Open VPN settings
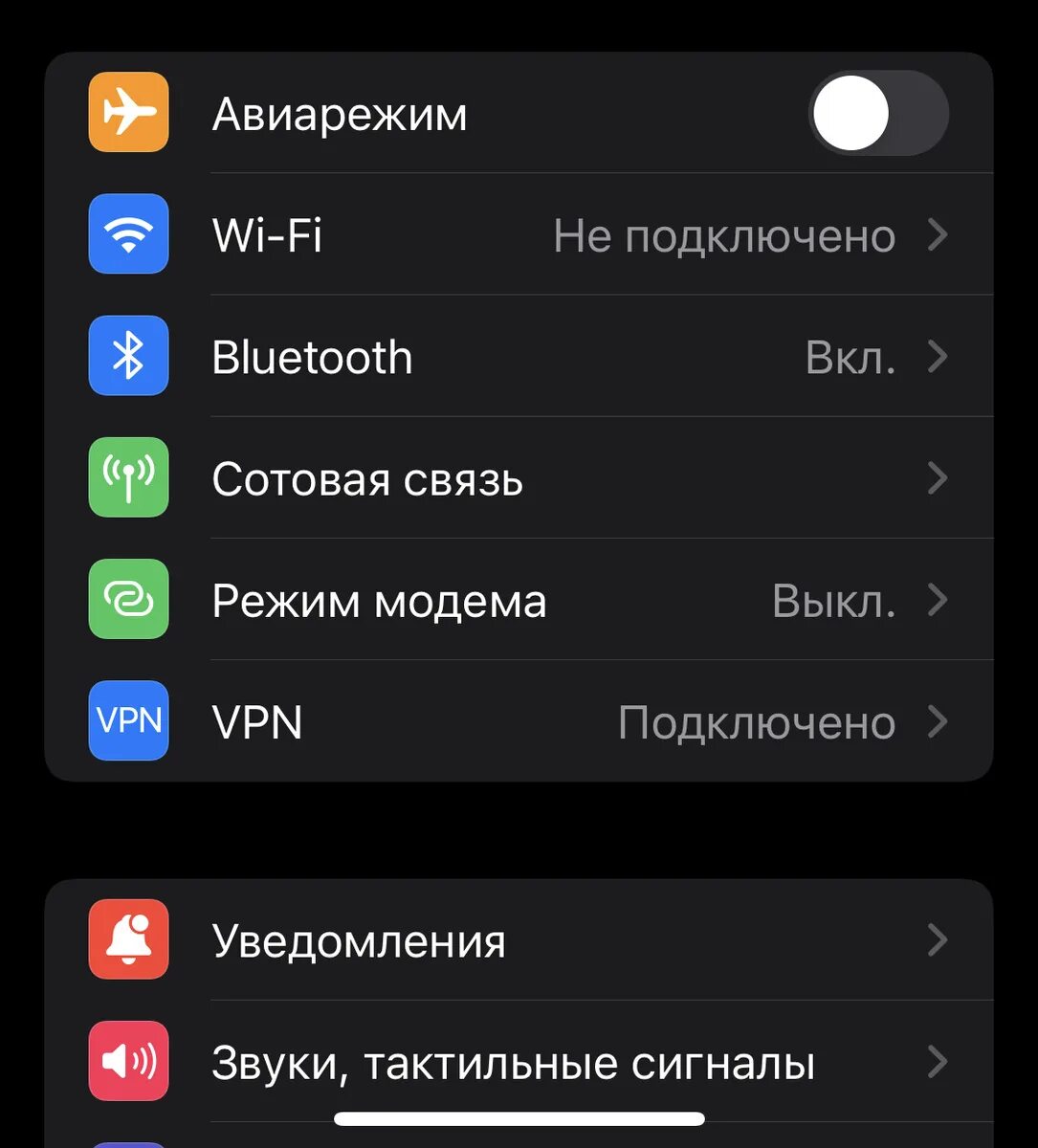 [517, 721]
